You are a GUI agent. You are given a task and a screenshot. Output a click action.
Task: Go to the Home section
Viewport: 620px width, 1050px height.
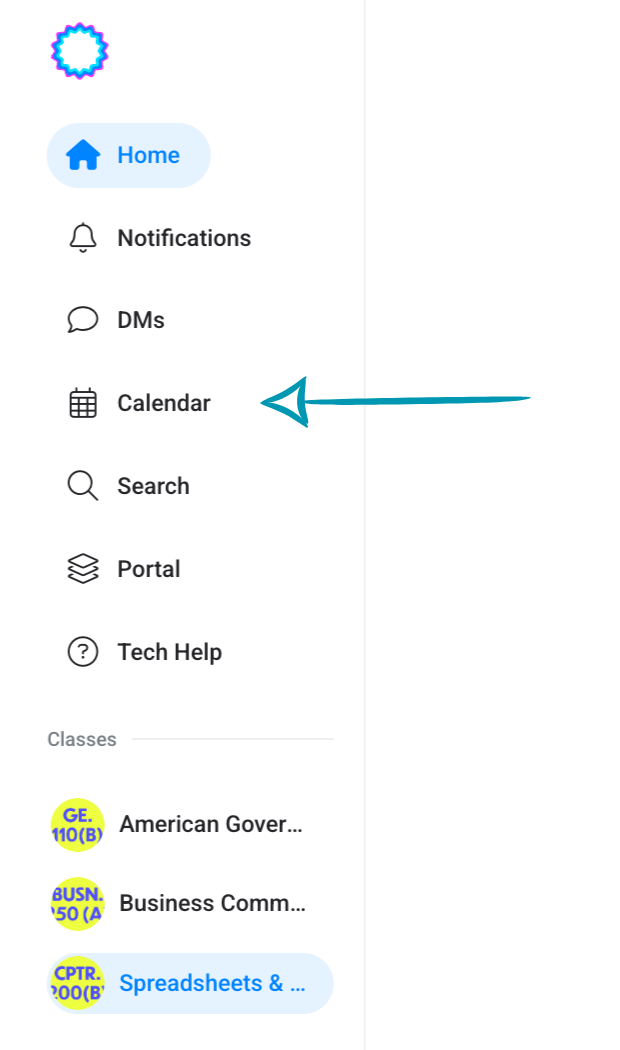pos(128,155)
